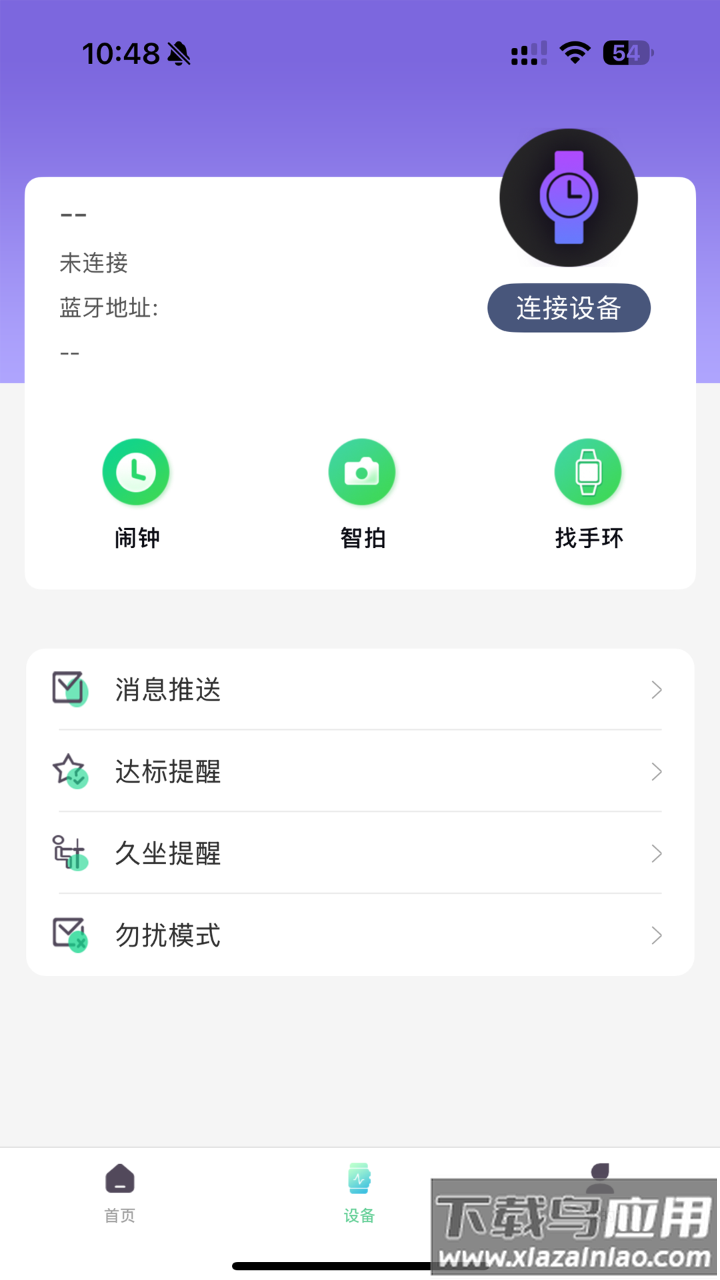Viewport: 720px width, 1280px height.
Task: Tap the 找手环 find-band watch icon
Action: pyautogui.click(x=588, y=471)
